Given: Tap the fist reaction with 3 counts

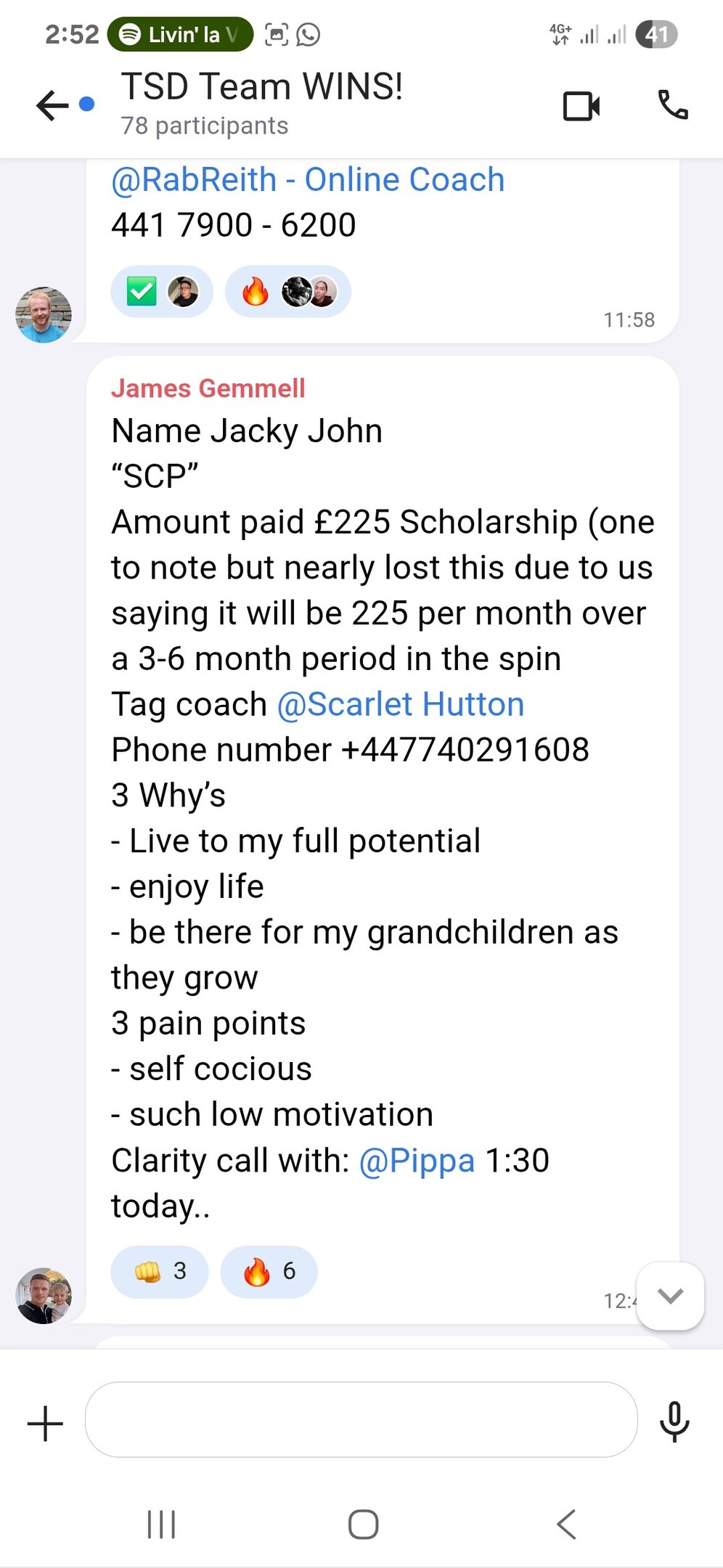Looking at the screenshot, I should tap(160, 1271).
